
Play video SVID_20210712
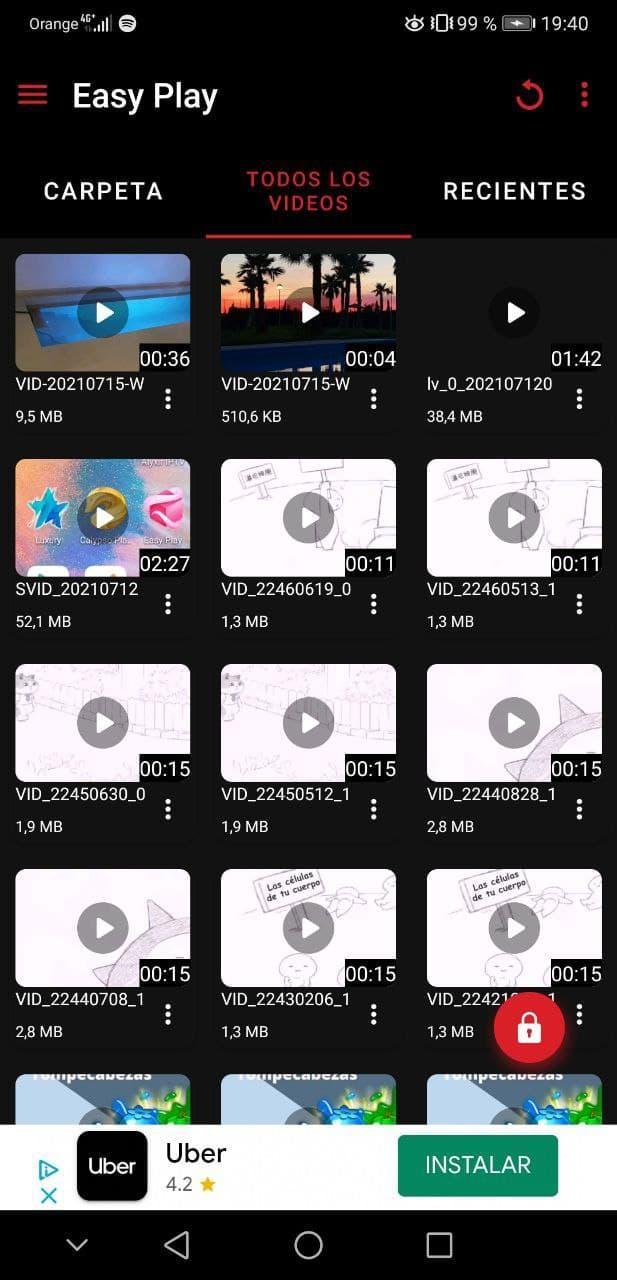[103, 517]
